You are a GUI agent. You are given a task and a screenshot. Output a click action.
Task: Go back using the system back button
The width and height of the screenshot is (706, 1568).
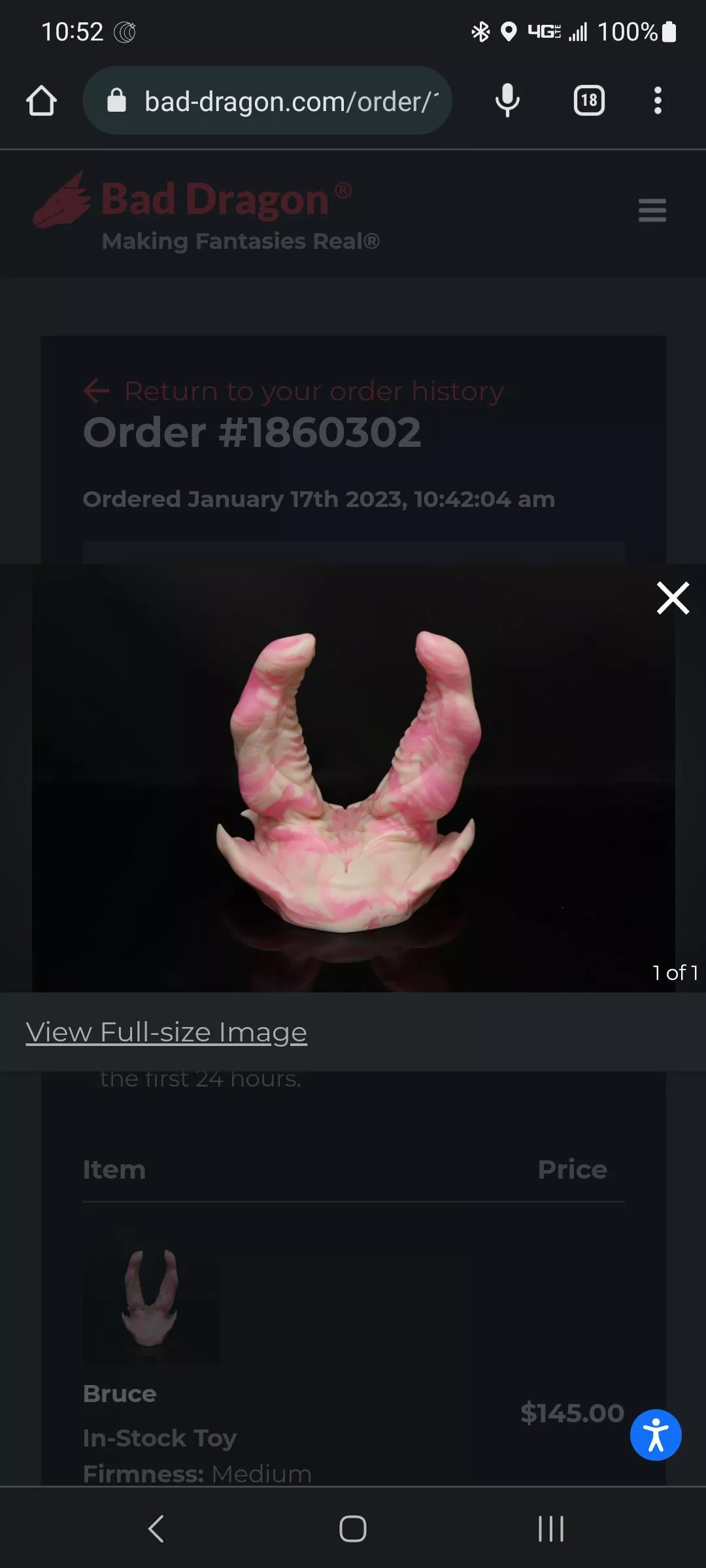(x=156, y=1529)
